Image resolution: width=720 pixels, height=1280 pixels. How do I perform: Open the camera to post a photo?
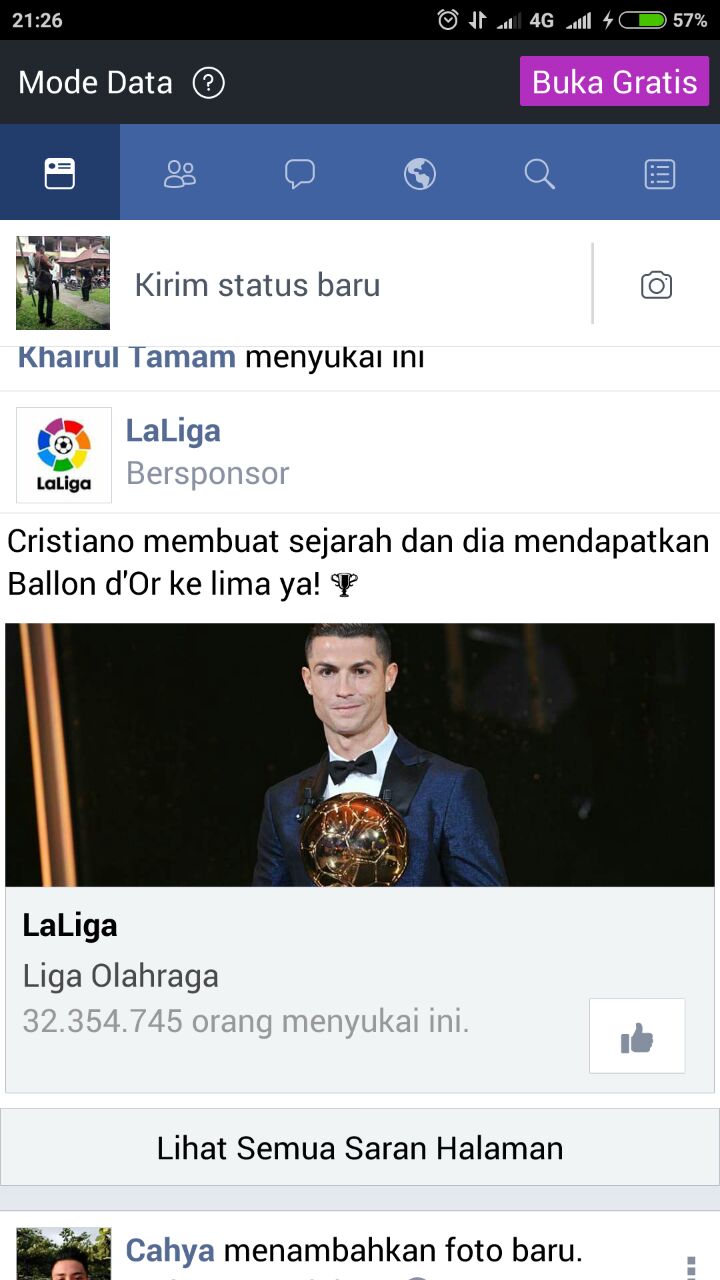[x=656, y=285]
